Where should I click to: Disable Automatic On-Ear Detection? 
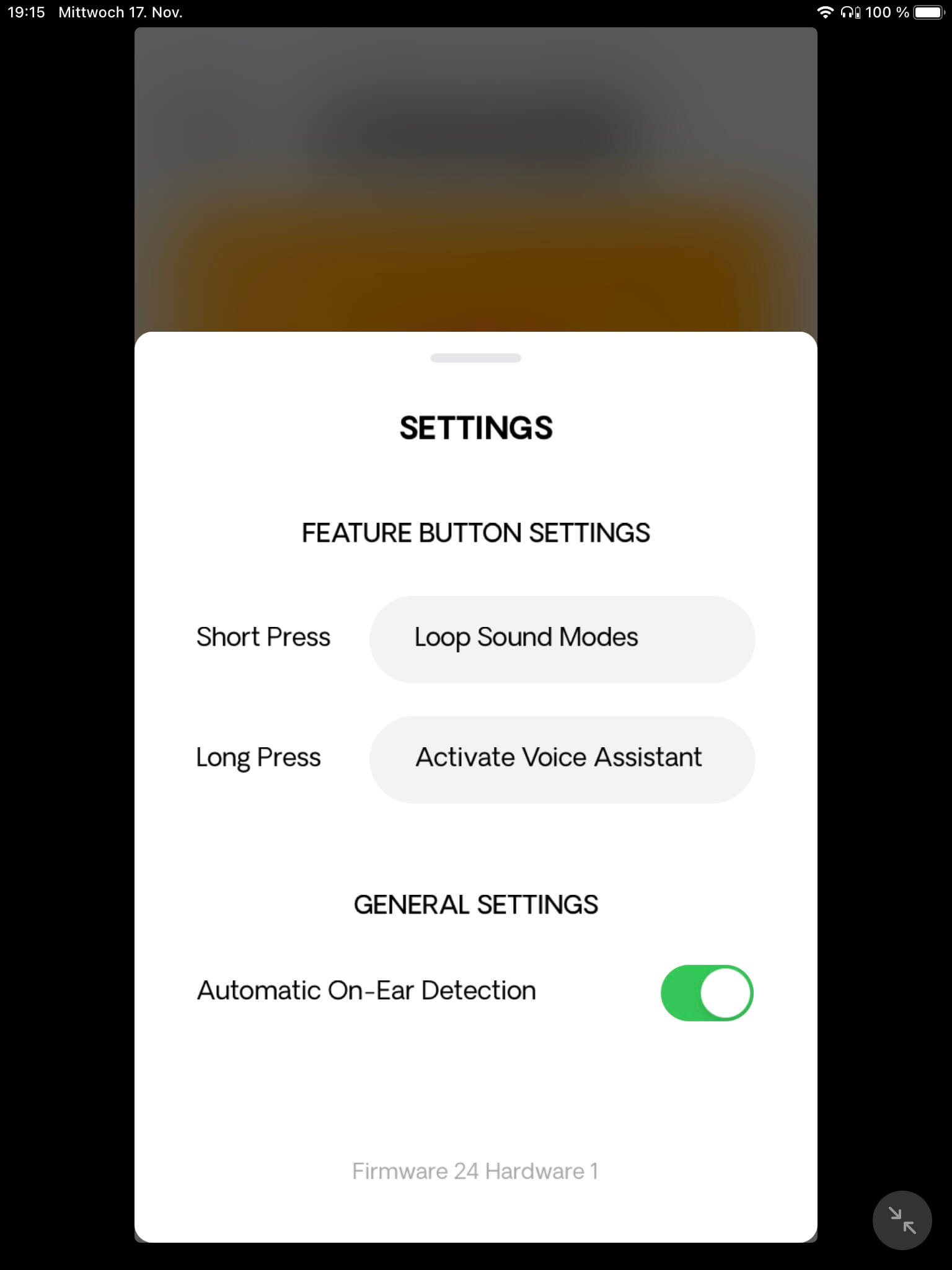(x=706, y=992)
